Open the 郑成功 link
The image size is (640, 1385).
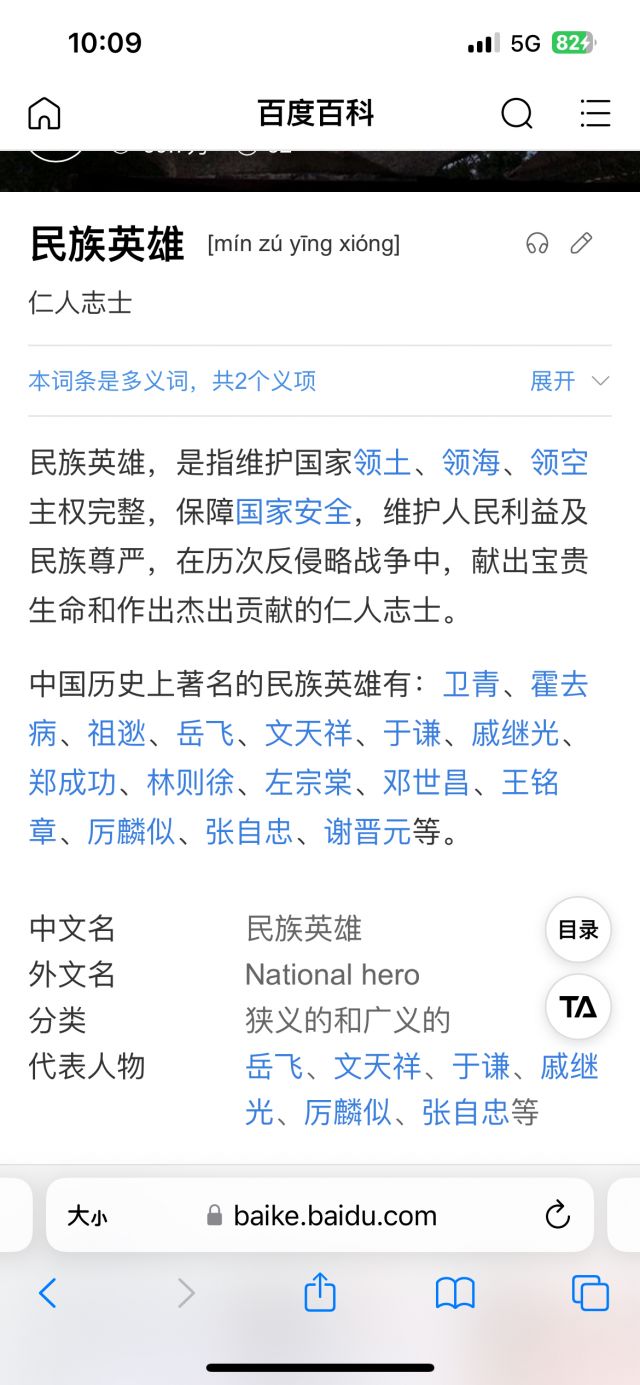[73, 783]
